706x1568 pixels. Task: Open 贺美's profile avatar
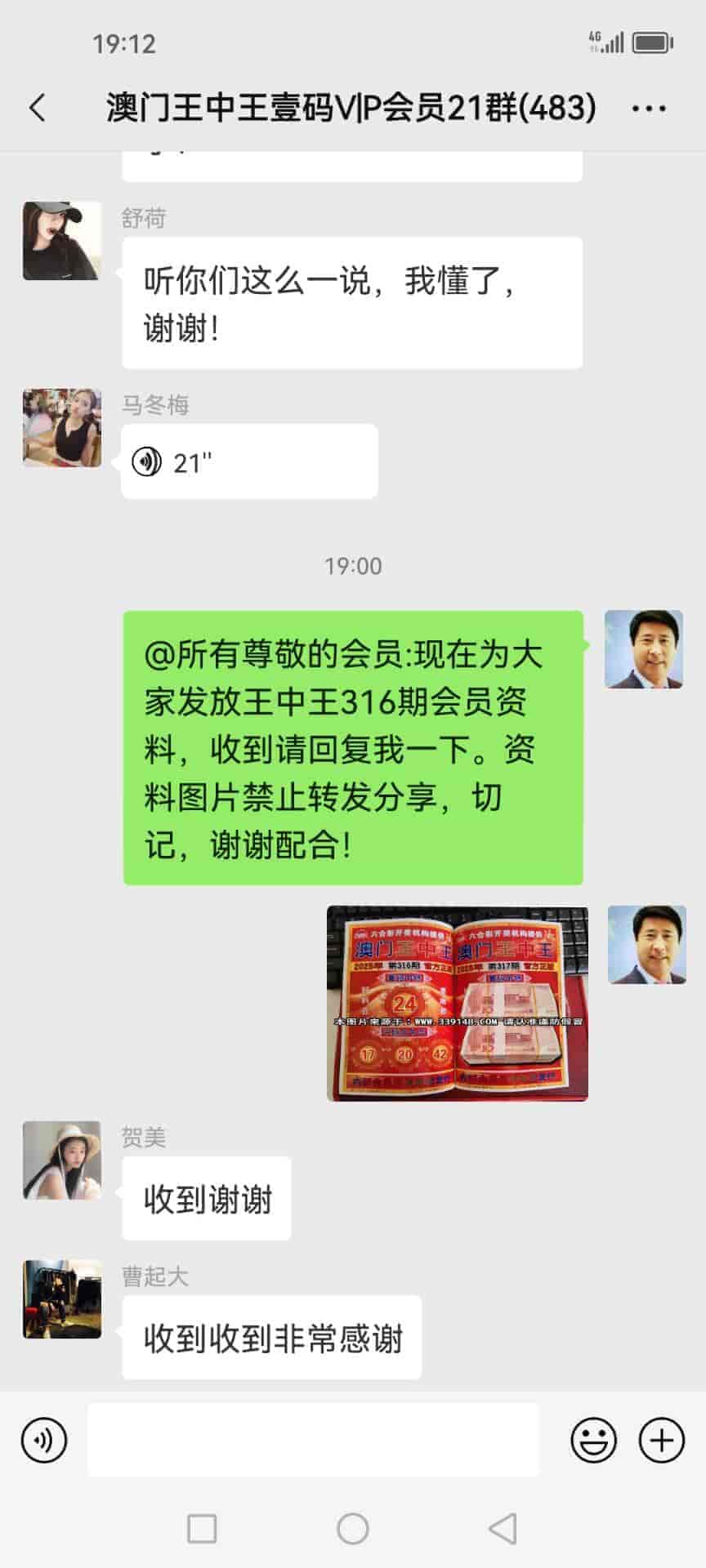click(62, 1160)
